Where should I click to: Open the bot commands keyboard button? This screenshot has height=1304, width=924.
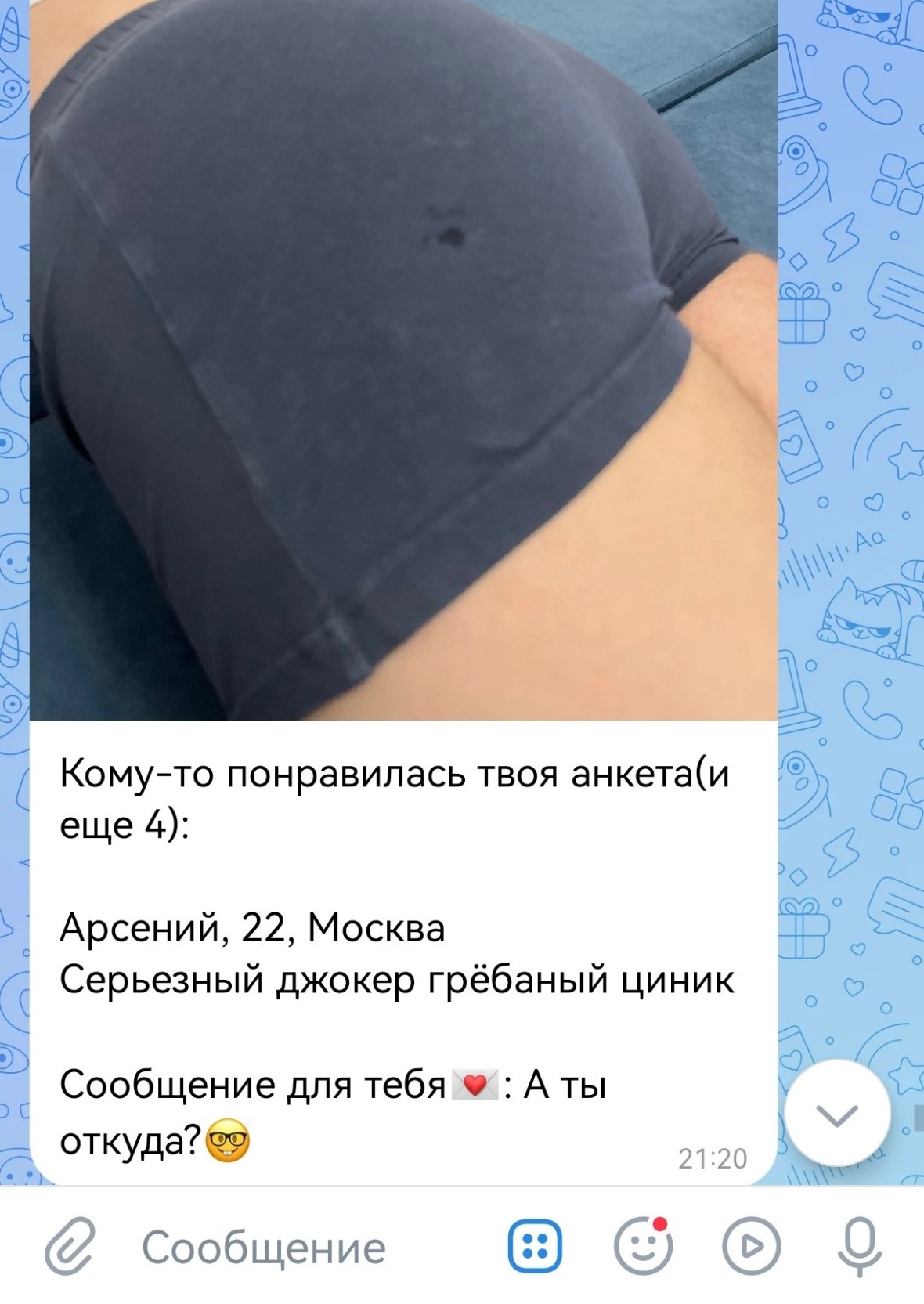pyautogui.click(x=535, y=1245)
